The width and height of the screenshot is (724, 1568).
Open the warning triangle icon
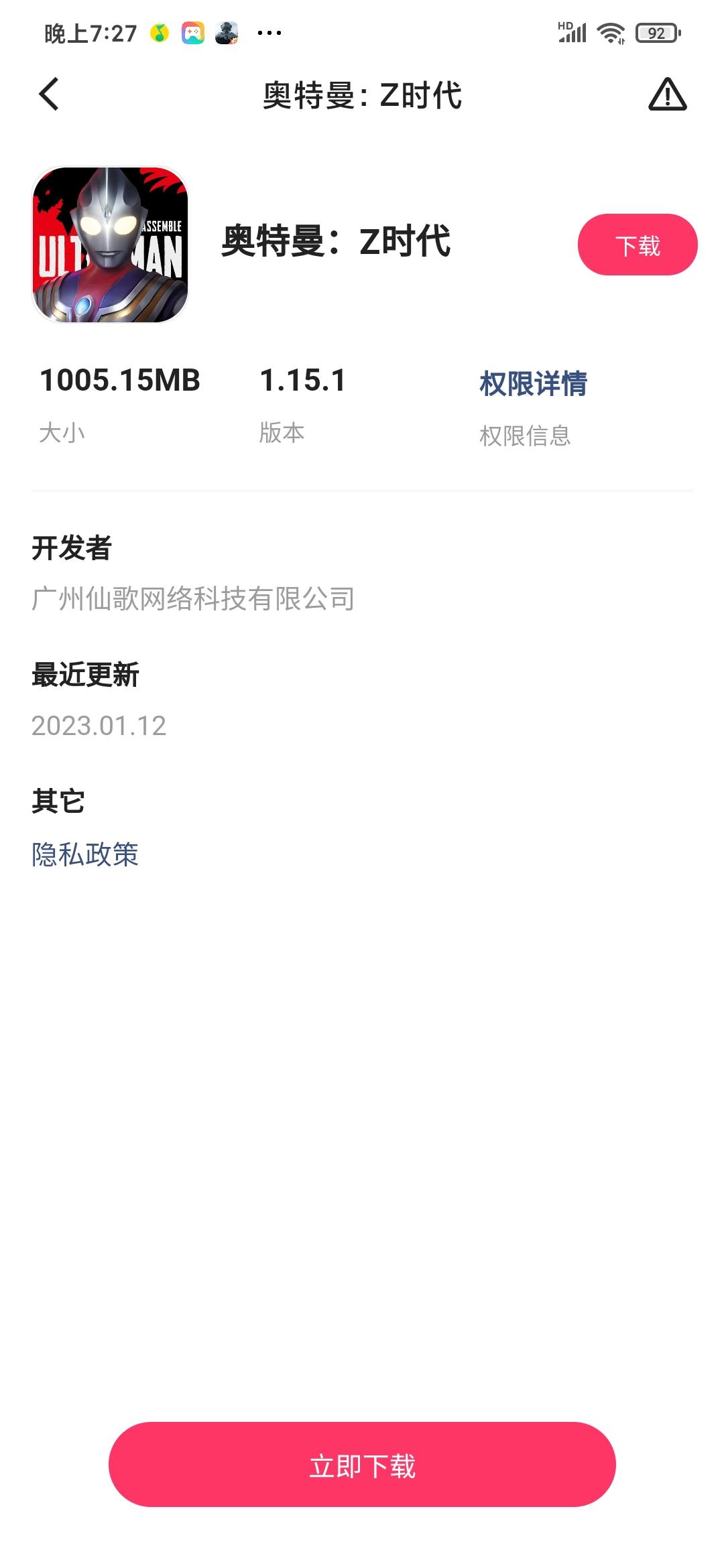[667, 94]
